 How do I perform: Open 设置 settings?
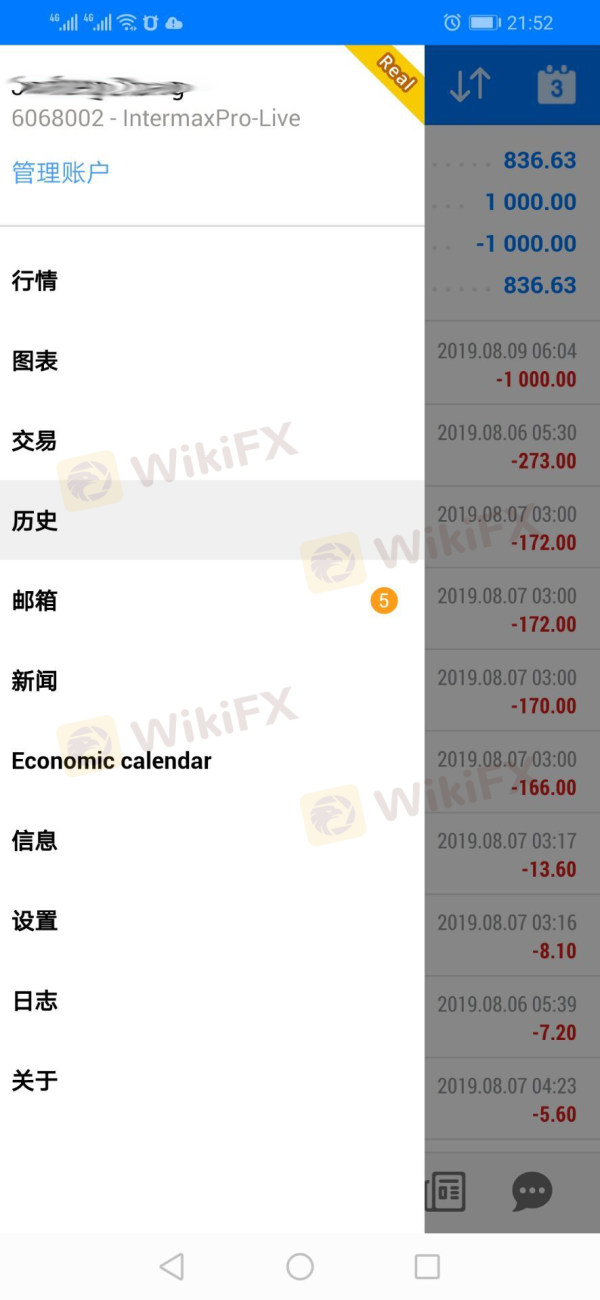coord(35,921)
